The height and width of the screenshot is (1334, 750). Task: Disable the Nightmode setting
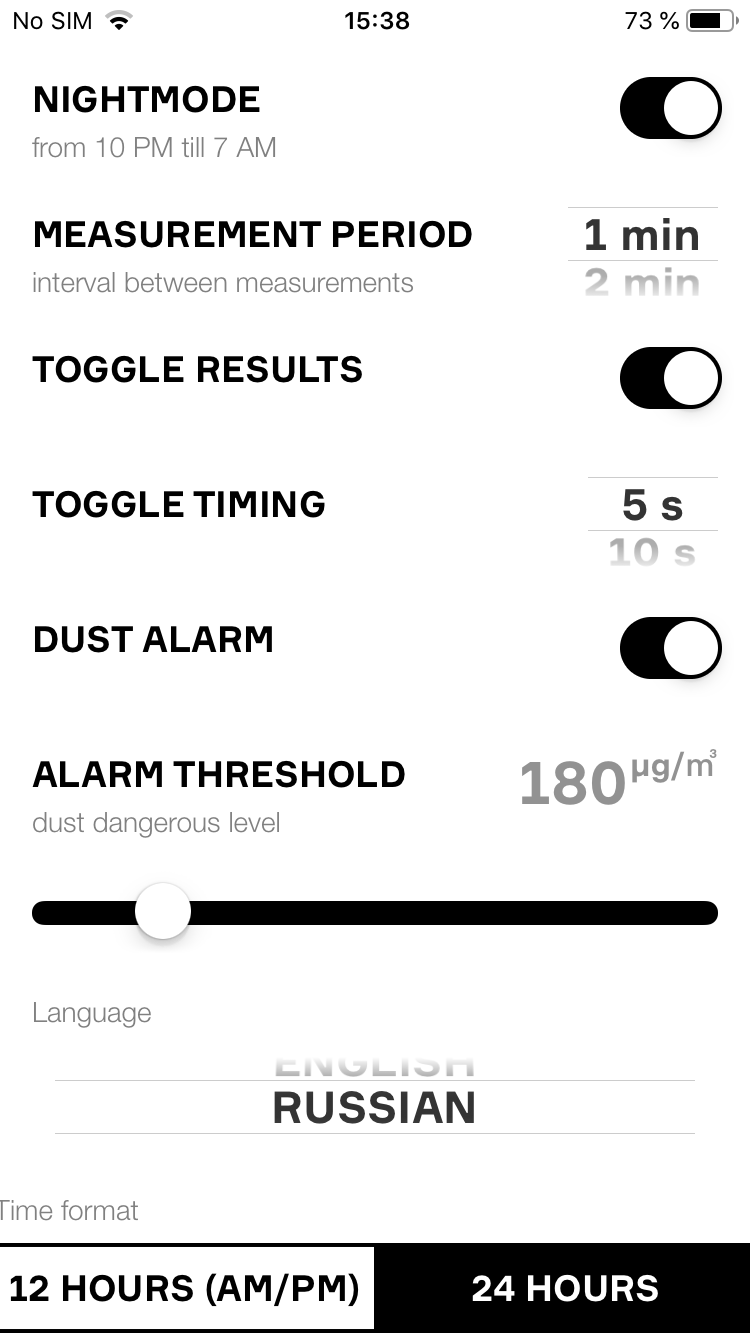pyautogui.click(x=670, y=107)
